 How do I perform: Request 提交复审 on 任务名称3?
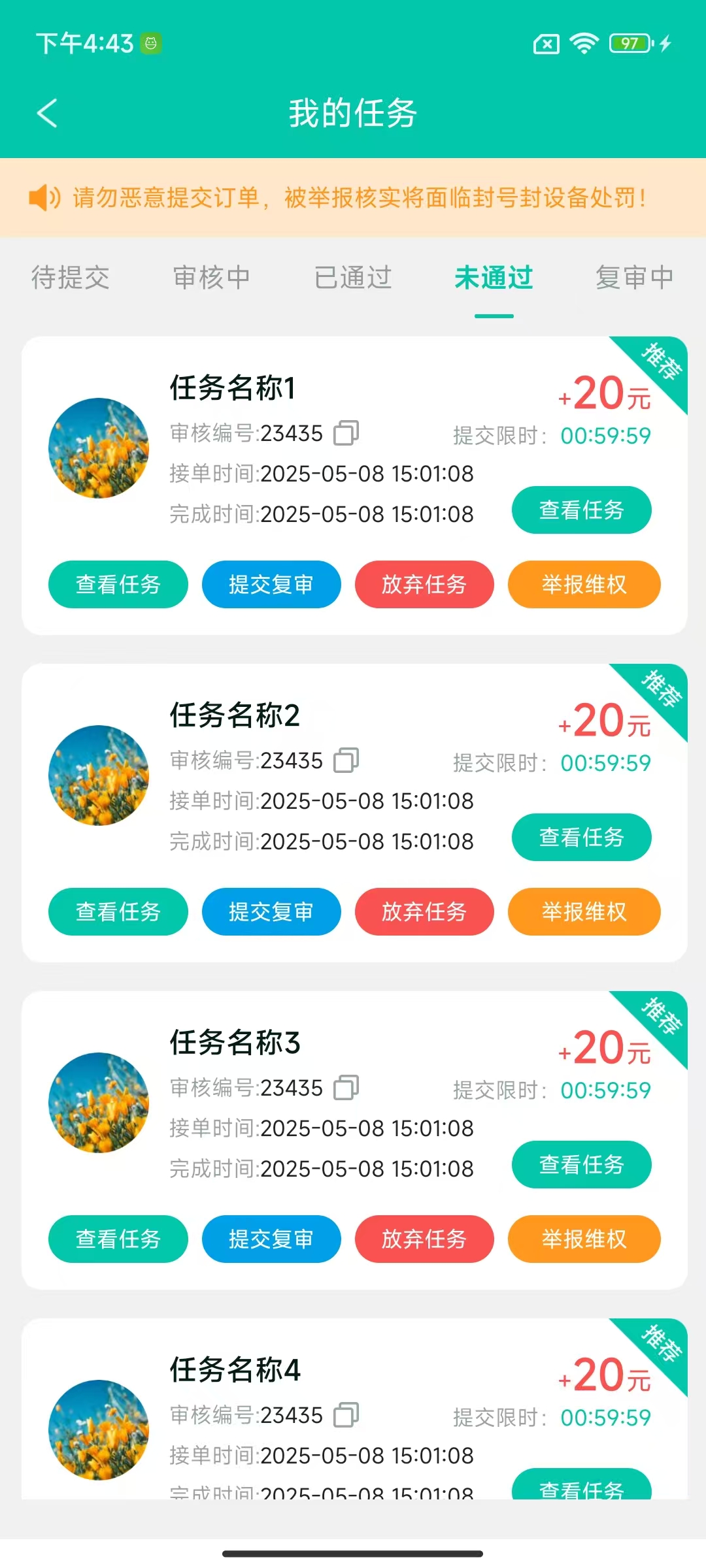point(271,1239)
